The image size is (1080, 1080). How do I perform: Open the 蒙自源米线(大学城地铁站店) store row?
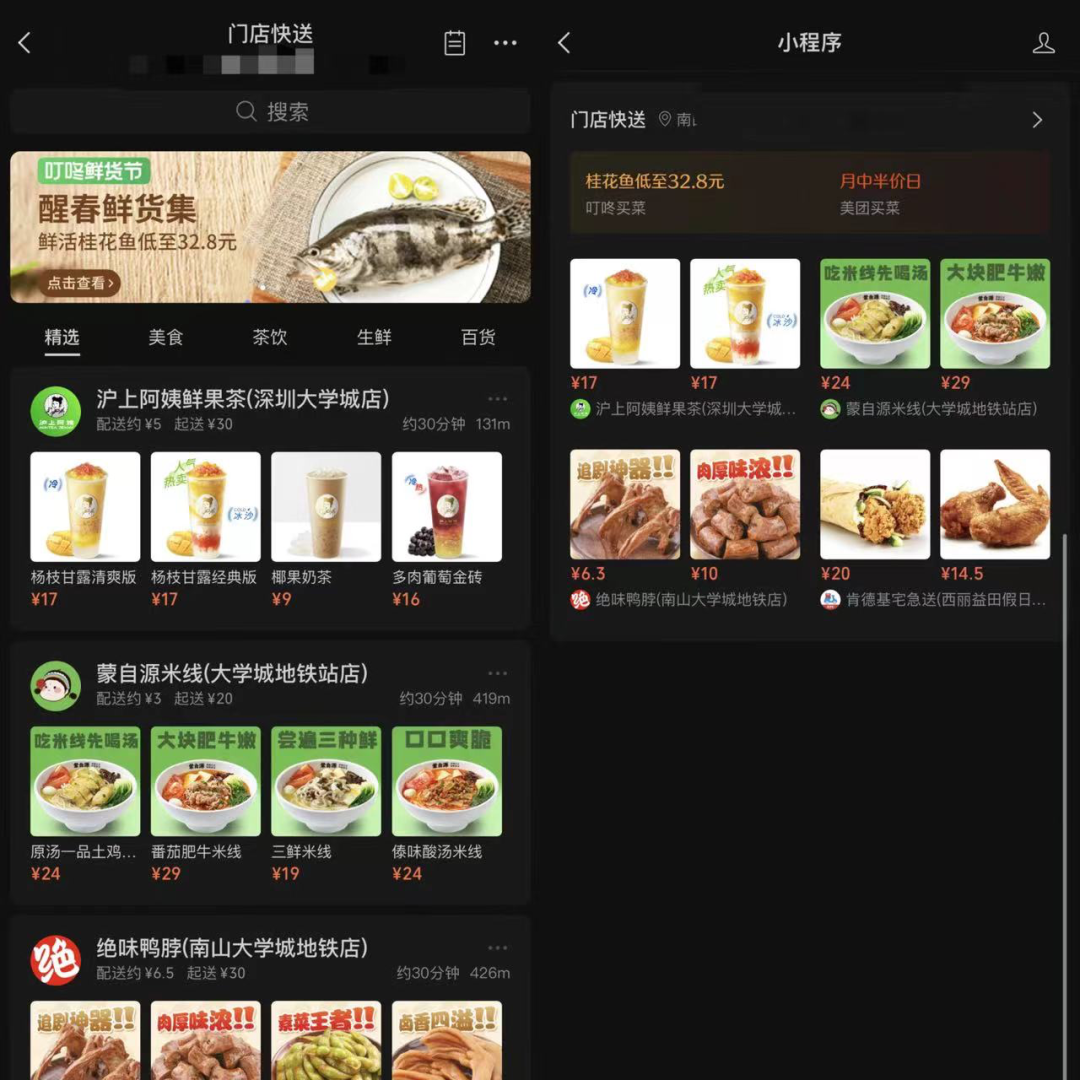232,674
